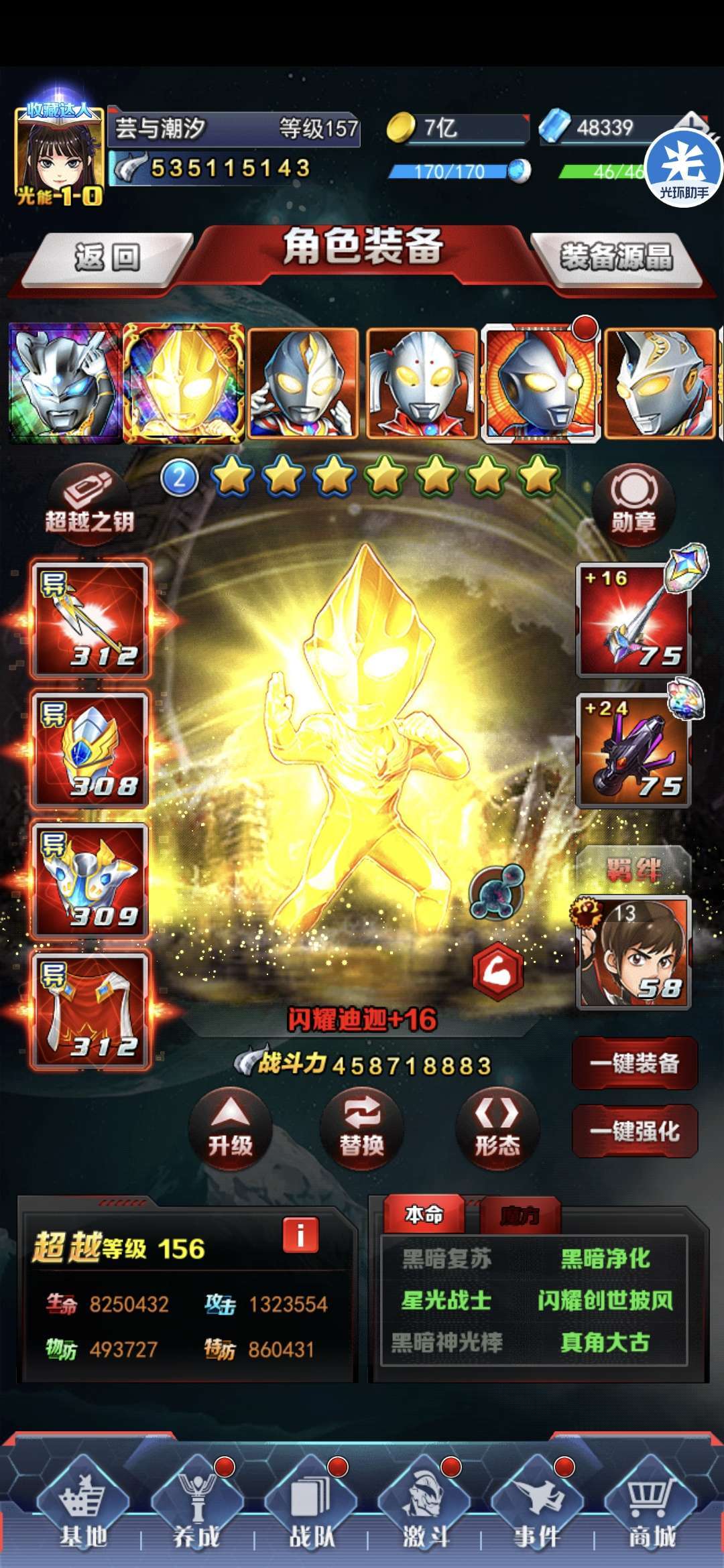Viewport: 724px width, 1568px height.
Task: Open the 形态 form button
Action: tap(497, 1130)
